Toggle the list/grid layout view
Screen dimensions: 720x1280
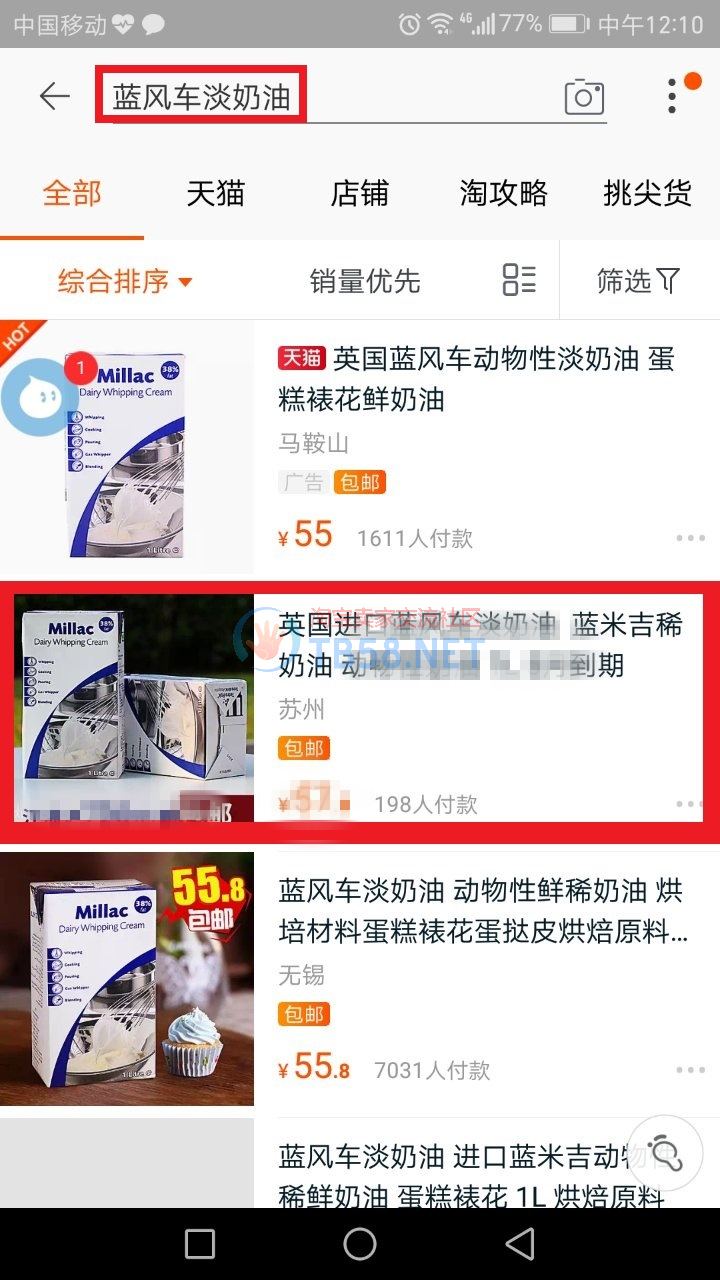pos(519,280)
